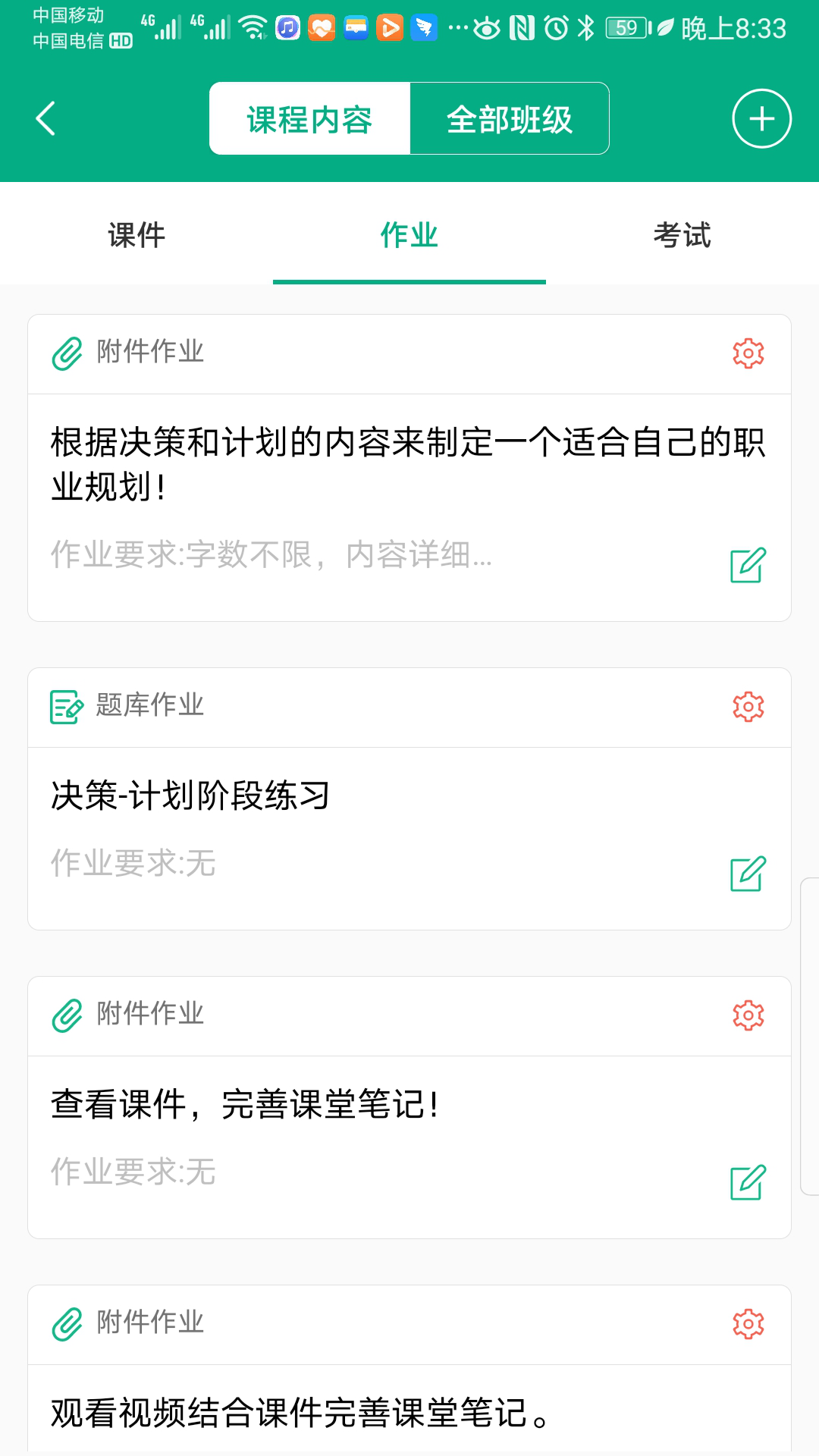Tap the plus icon to add content
Viewport: 819px width, 1456px height.
tap(761, 119)
